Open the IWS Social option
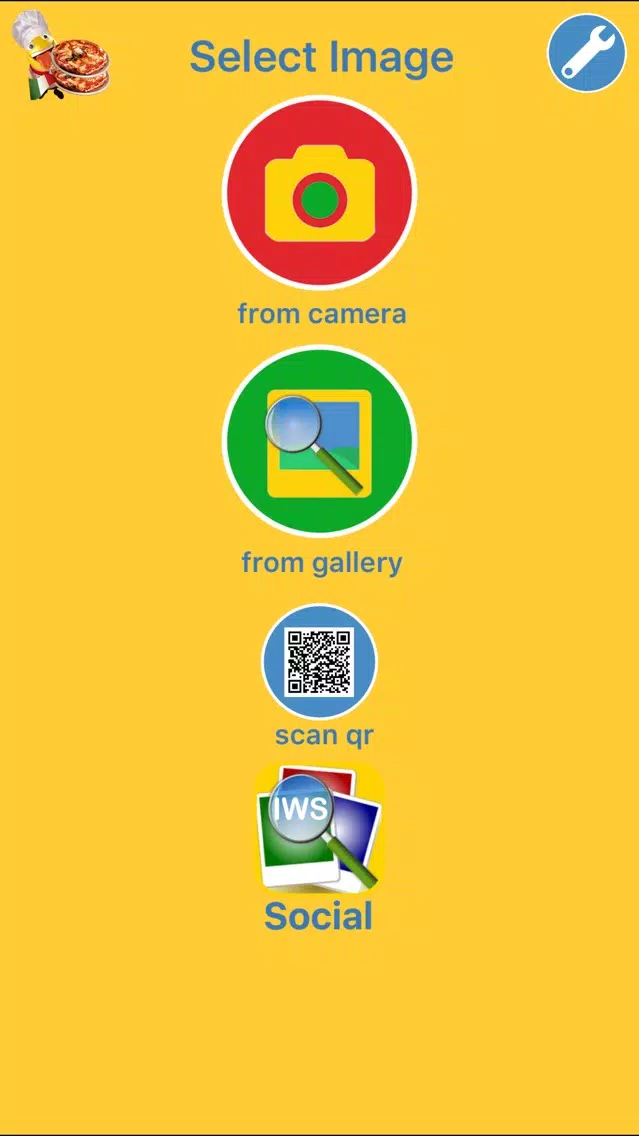The height and width of the screenshot is (1136, 639). (x=320, y=828)
